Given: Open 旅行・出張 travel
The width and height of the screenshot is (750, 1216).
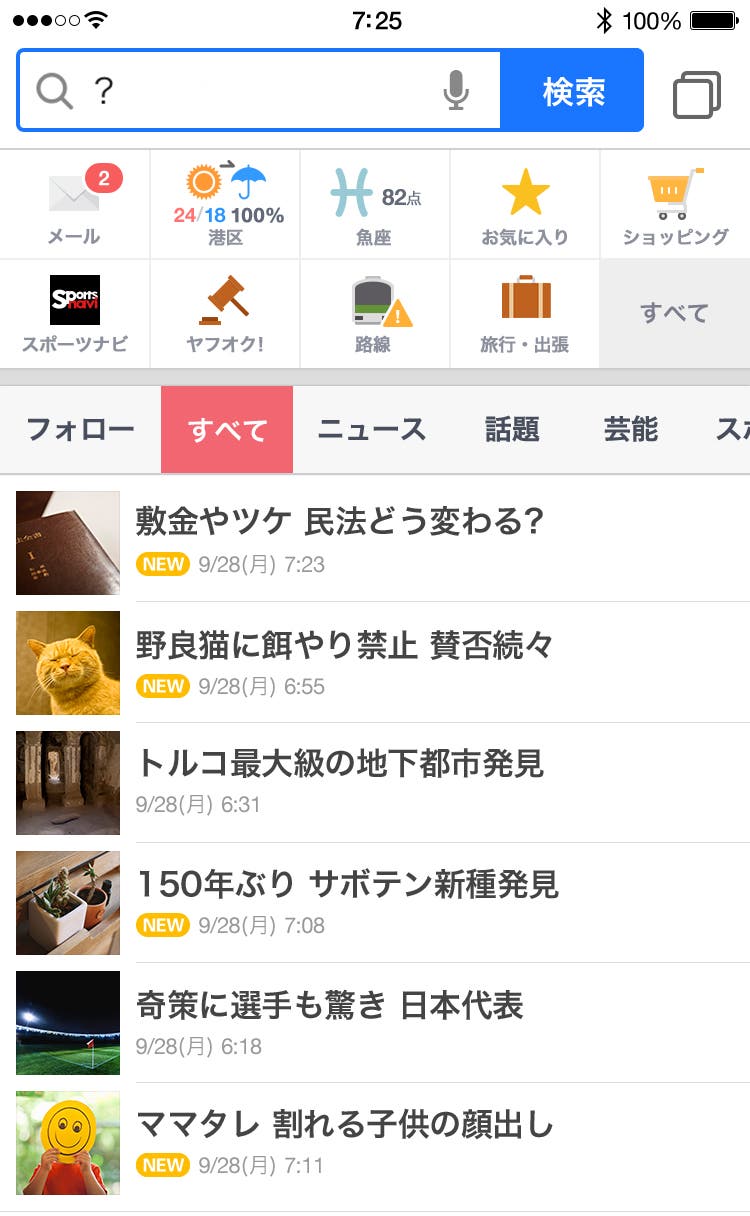Looking at the screenshot, I should pos(525,314).
